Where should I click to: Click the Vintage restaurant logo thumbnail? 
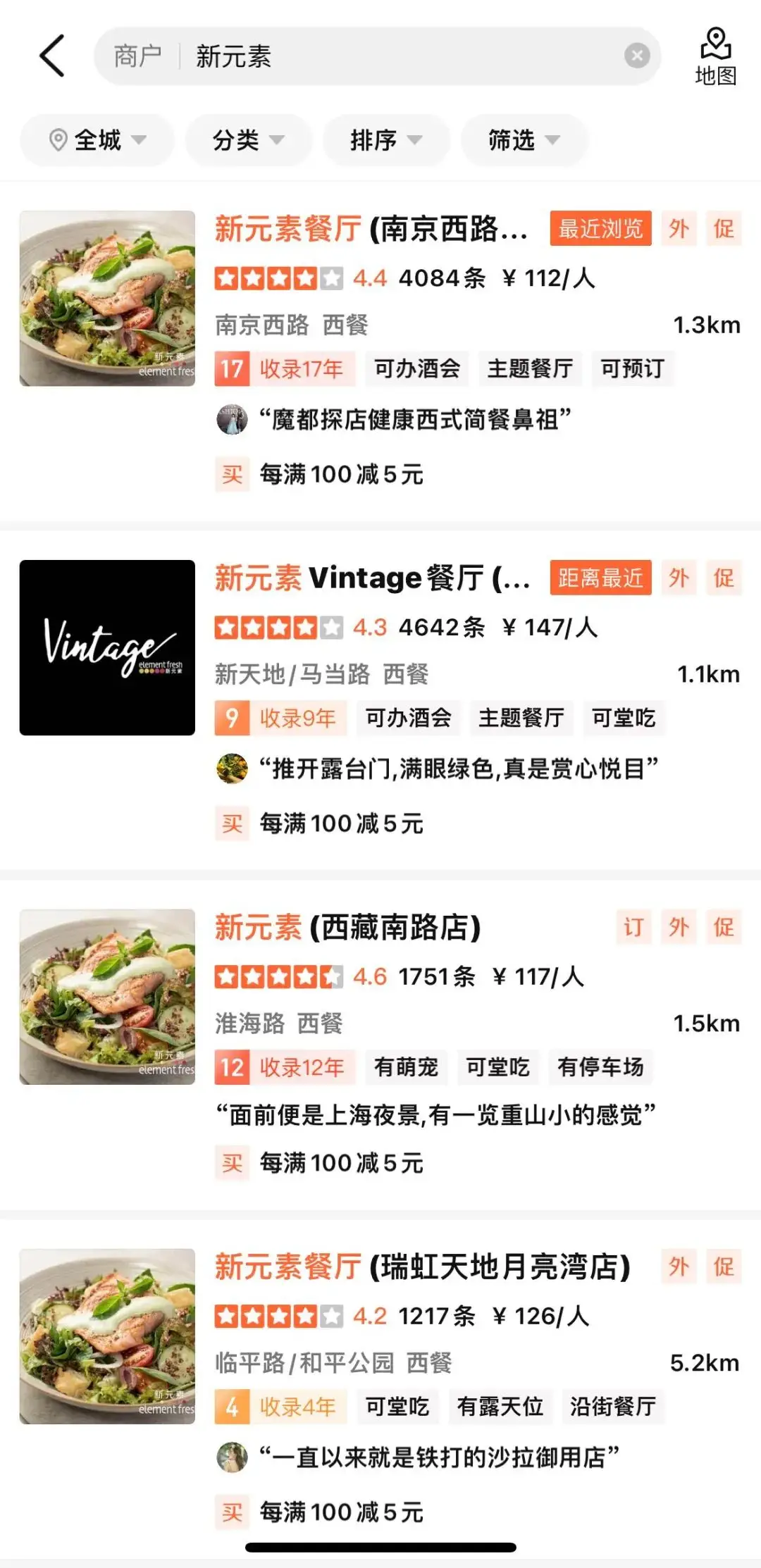tap(106, 646)
